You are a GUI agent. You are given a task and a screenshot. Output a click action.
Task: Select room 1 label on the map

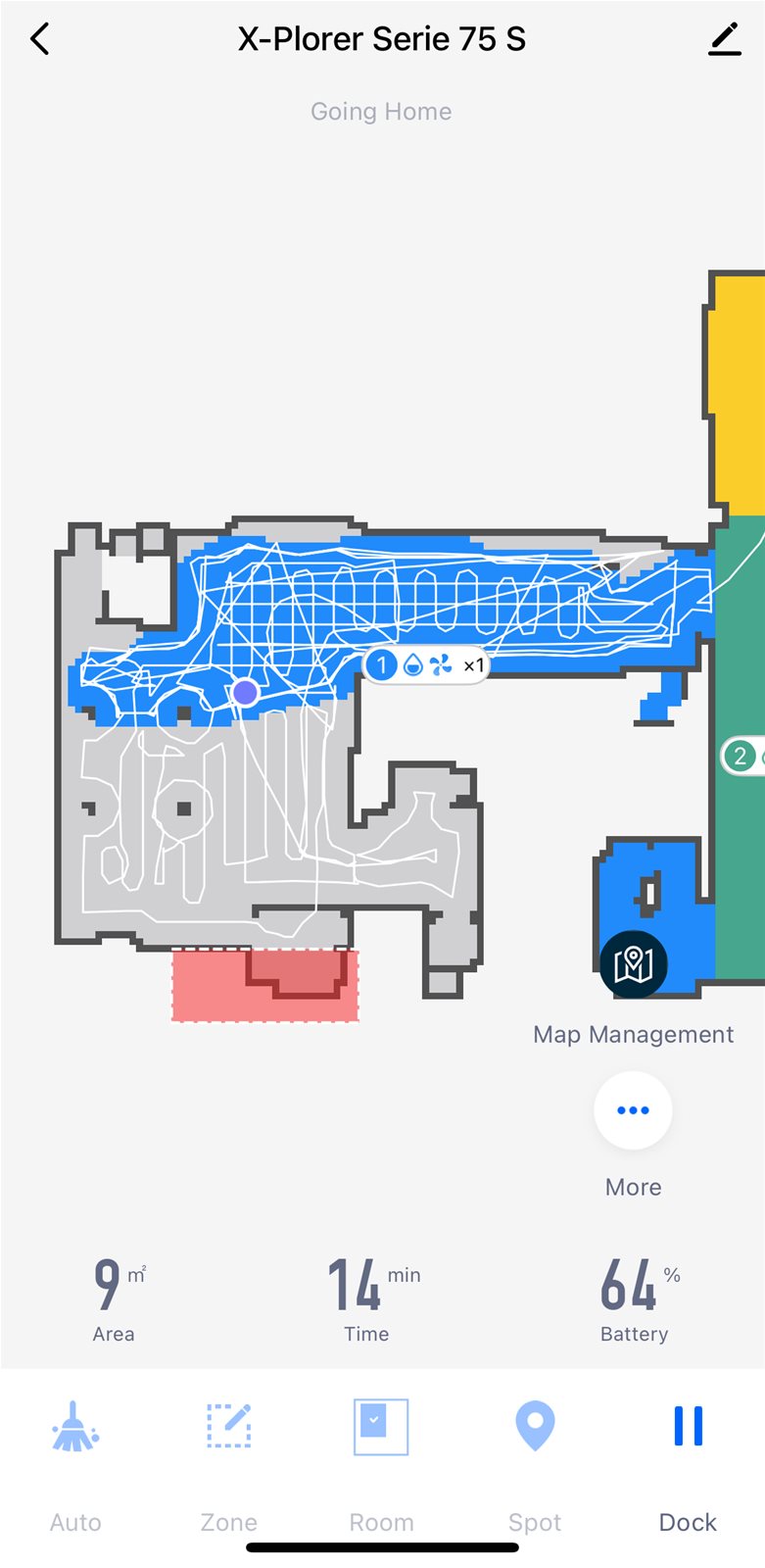tap(425, 665)
